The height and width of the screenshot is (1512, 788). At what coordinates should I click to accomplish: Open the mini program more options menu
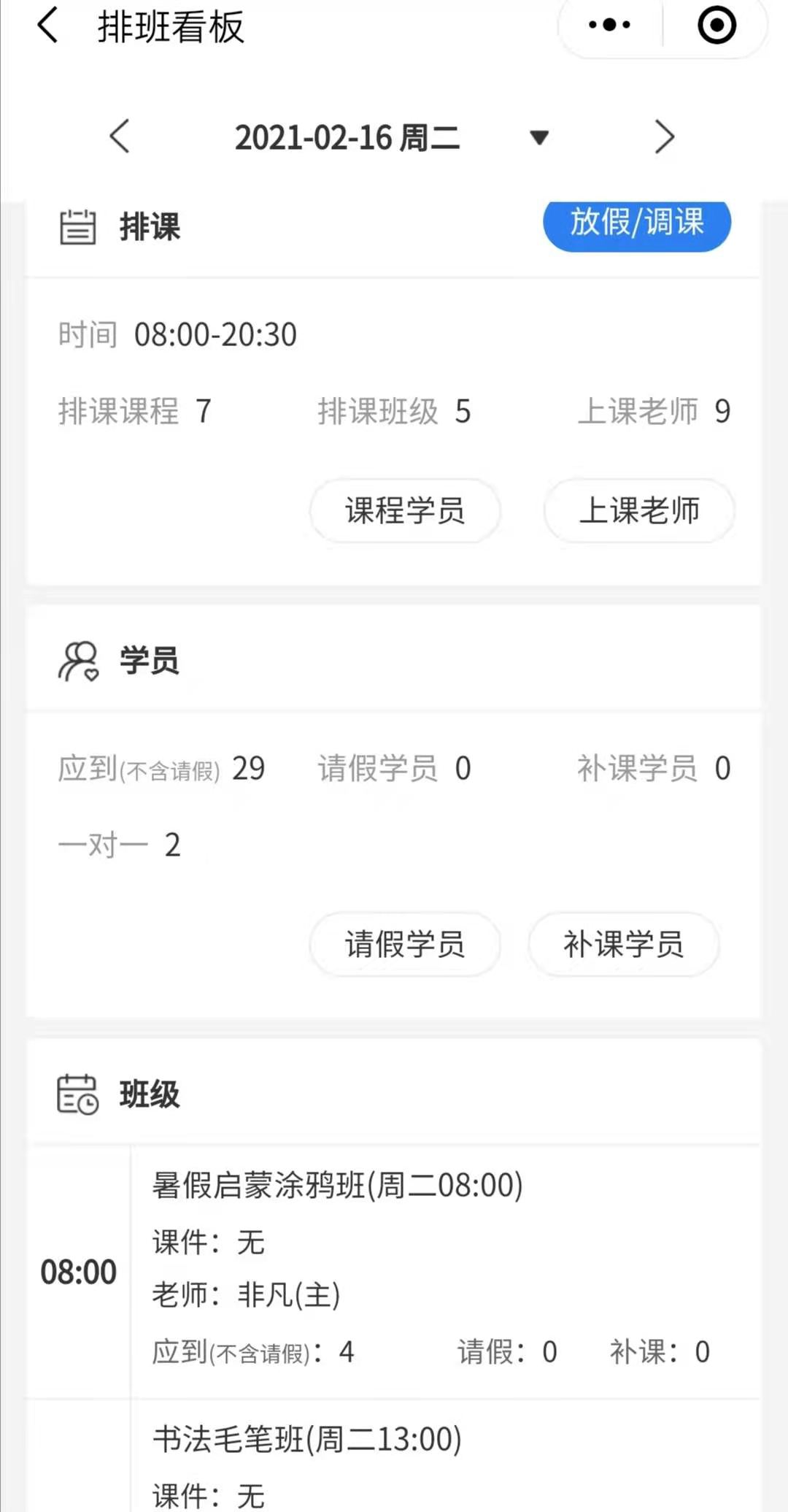(x=610, y=25)
